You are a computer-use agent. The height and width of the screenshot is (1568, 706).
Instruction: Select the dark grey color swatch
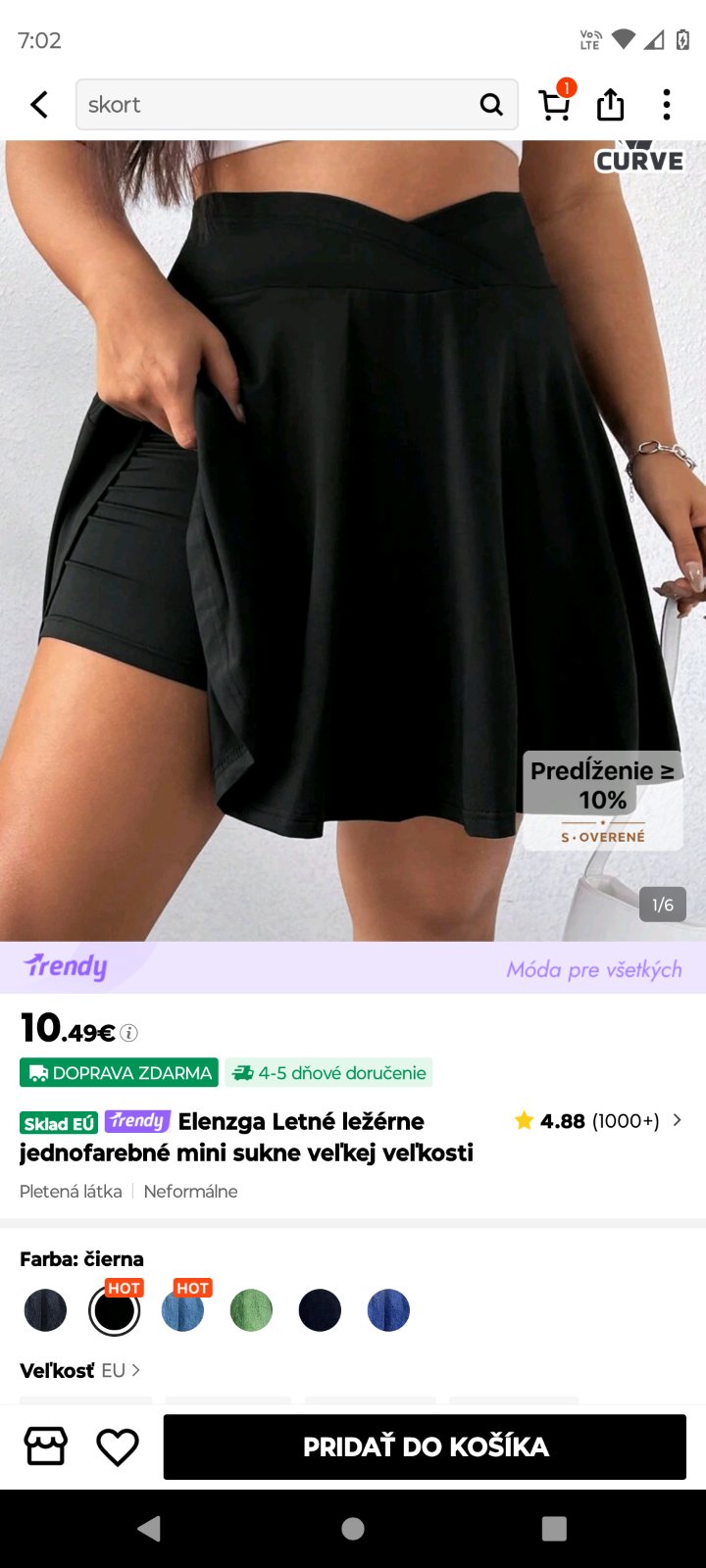click(45, 1311)
